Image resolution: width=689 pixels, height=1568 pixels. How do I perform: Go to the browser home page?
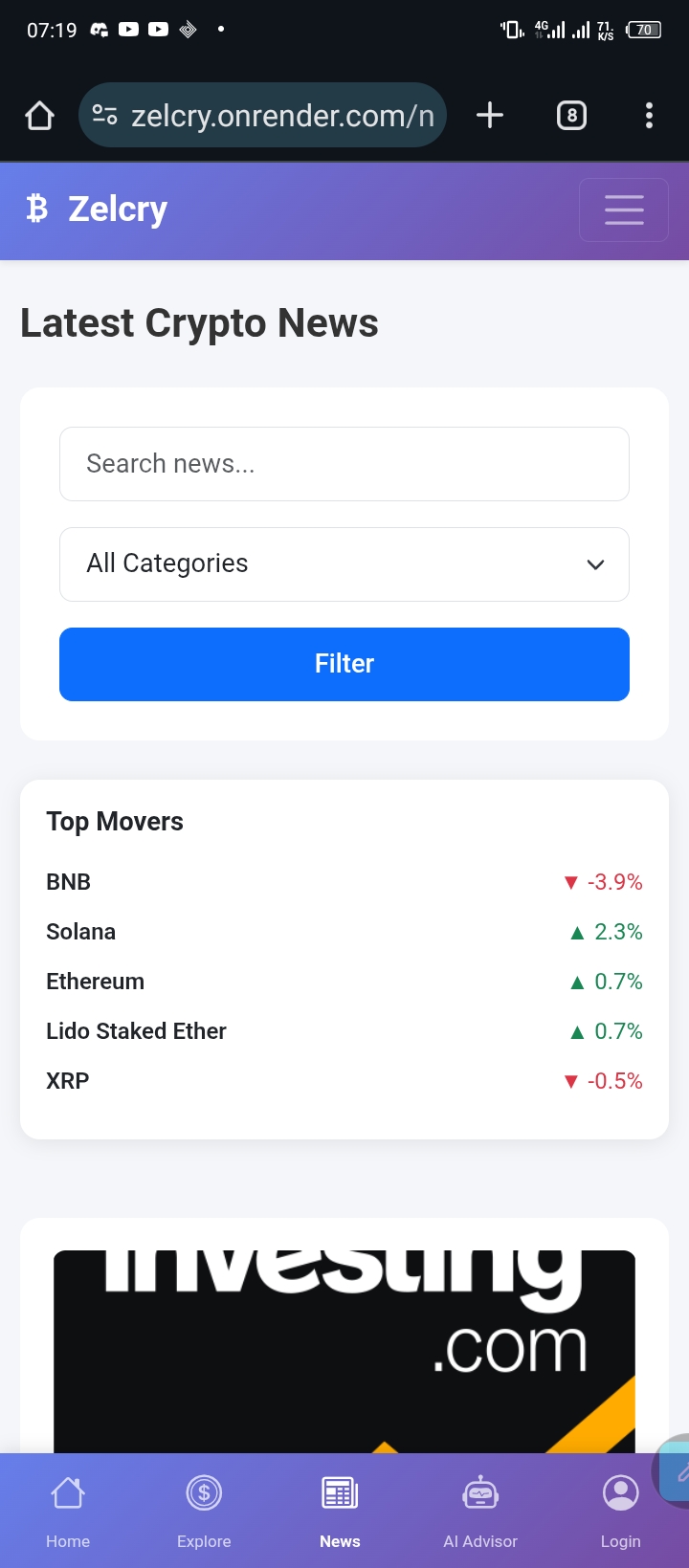(39, 116)
